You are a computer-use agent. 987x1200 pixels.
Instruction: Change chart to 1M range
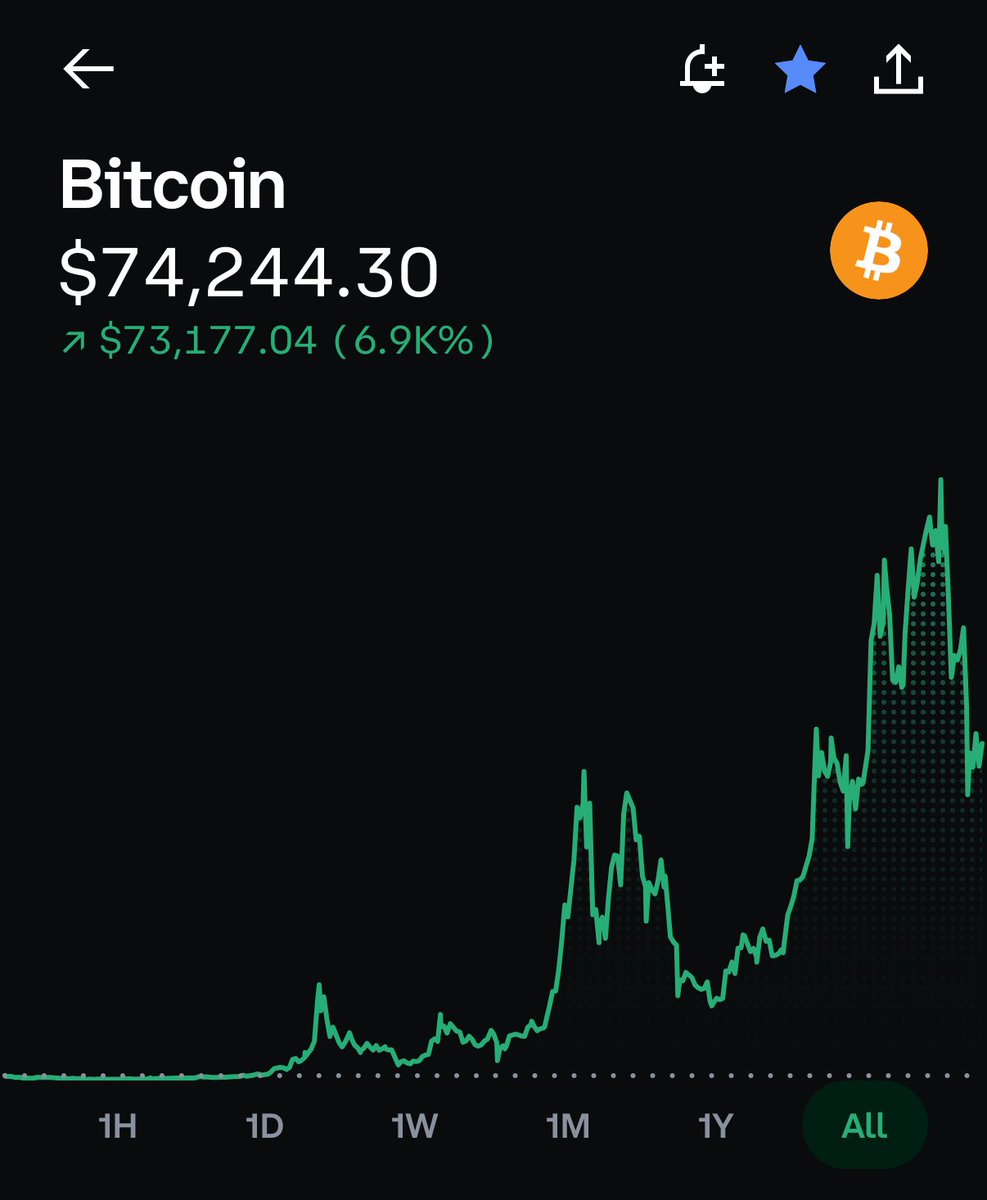567,1127
